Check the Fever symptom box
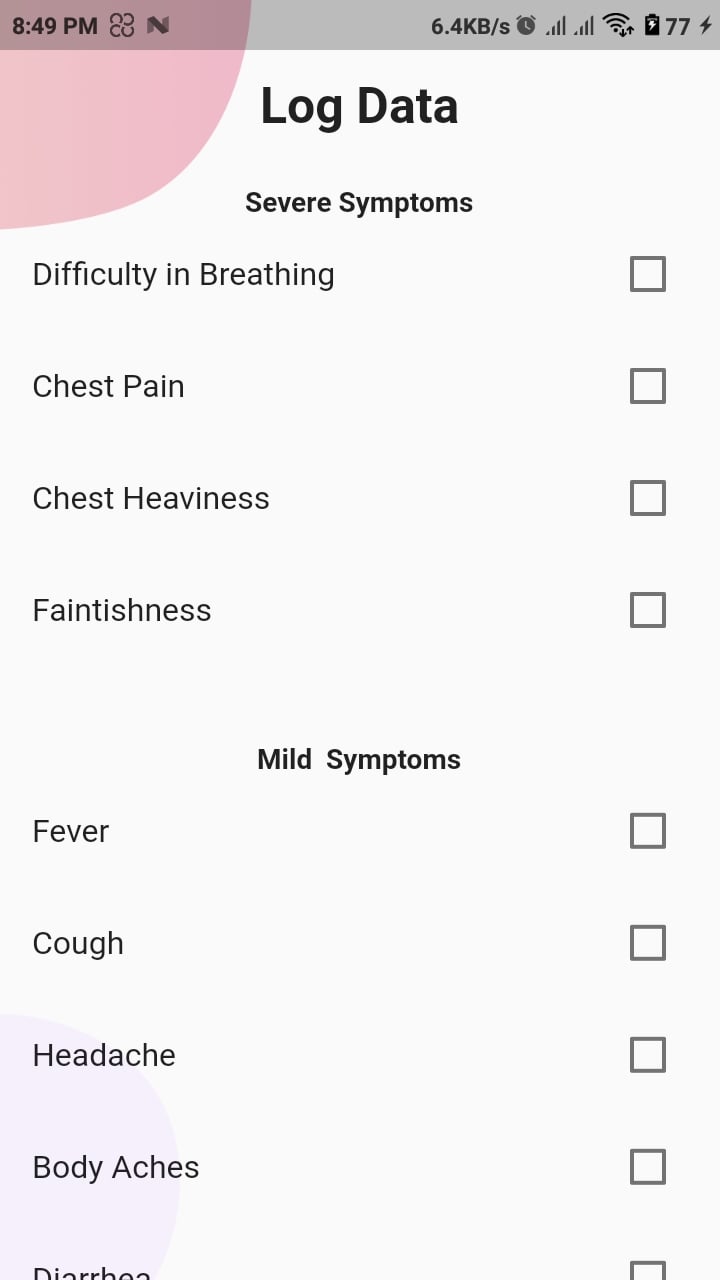This screenshot has height=1280, width=720. coord(648,831)
